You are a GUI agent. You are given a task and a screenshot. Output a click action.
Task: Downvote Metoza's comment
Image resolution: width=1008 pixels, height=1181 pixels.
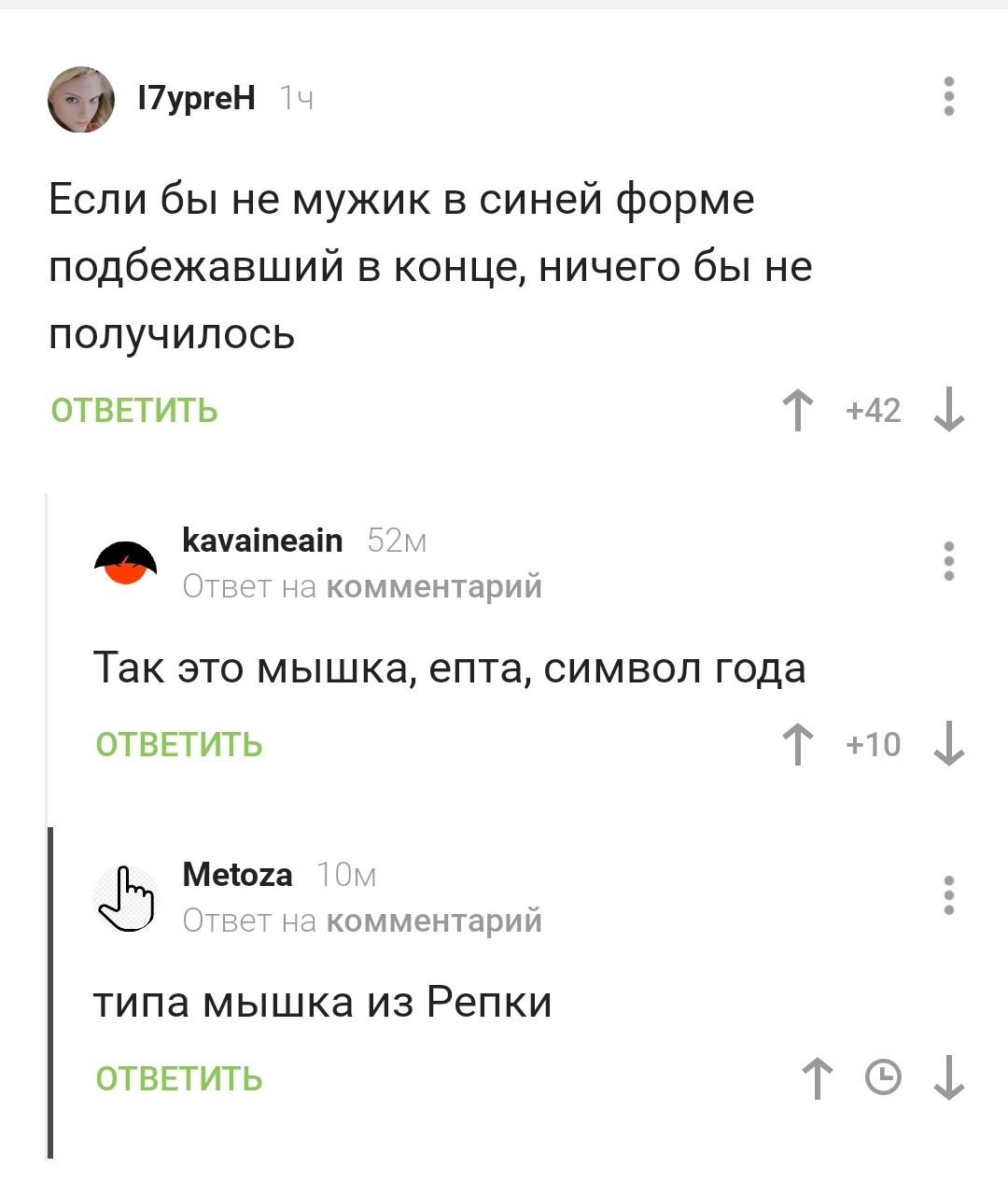(948, 1079)
